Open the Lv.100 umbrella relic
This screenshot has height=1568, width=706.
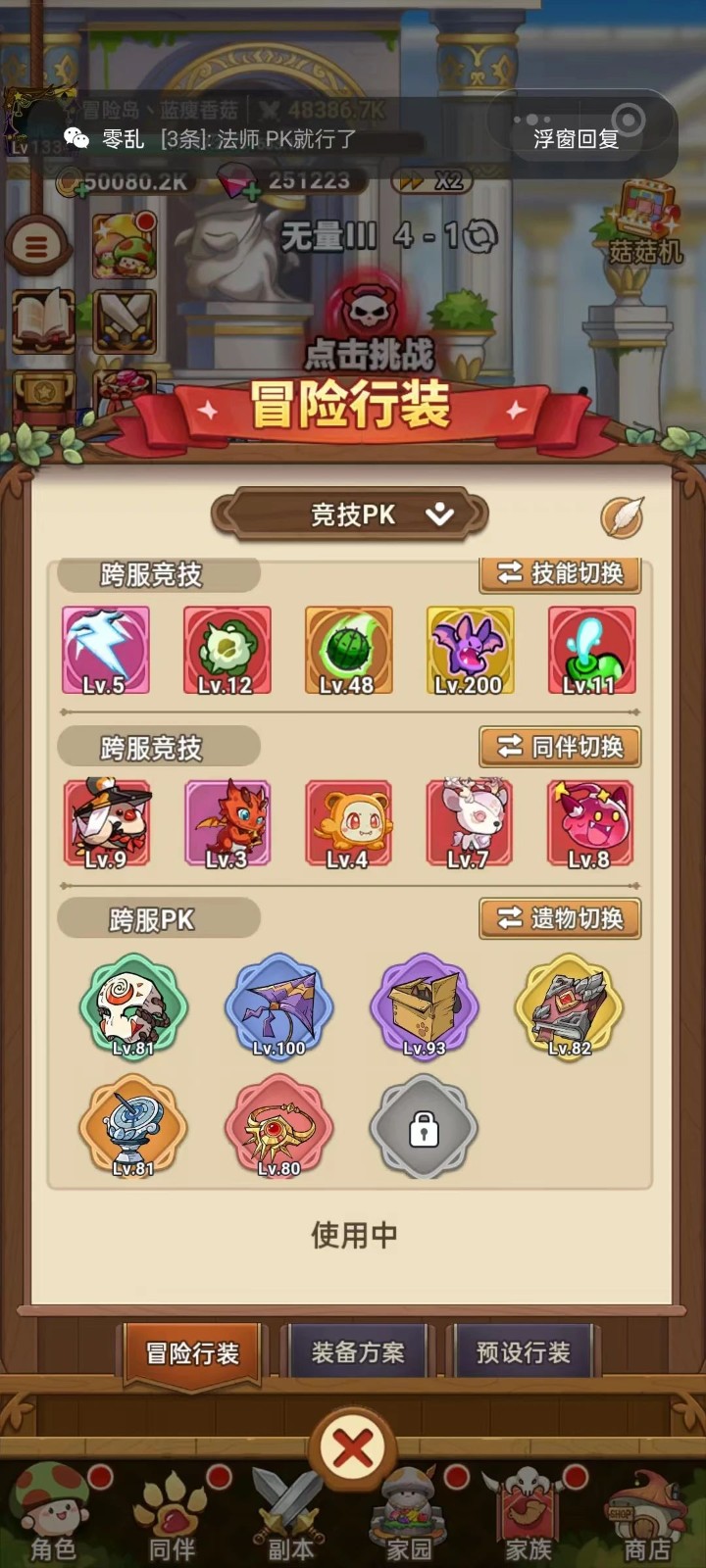pos(278,1006)
